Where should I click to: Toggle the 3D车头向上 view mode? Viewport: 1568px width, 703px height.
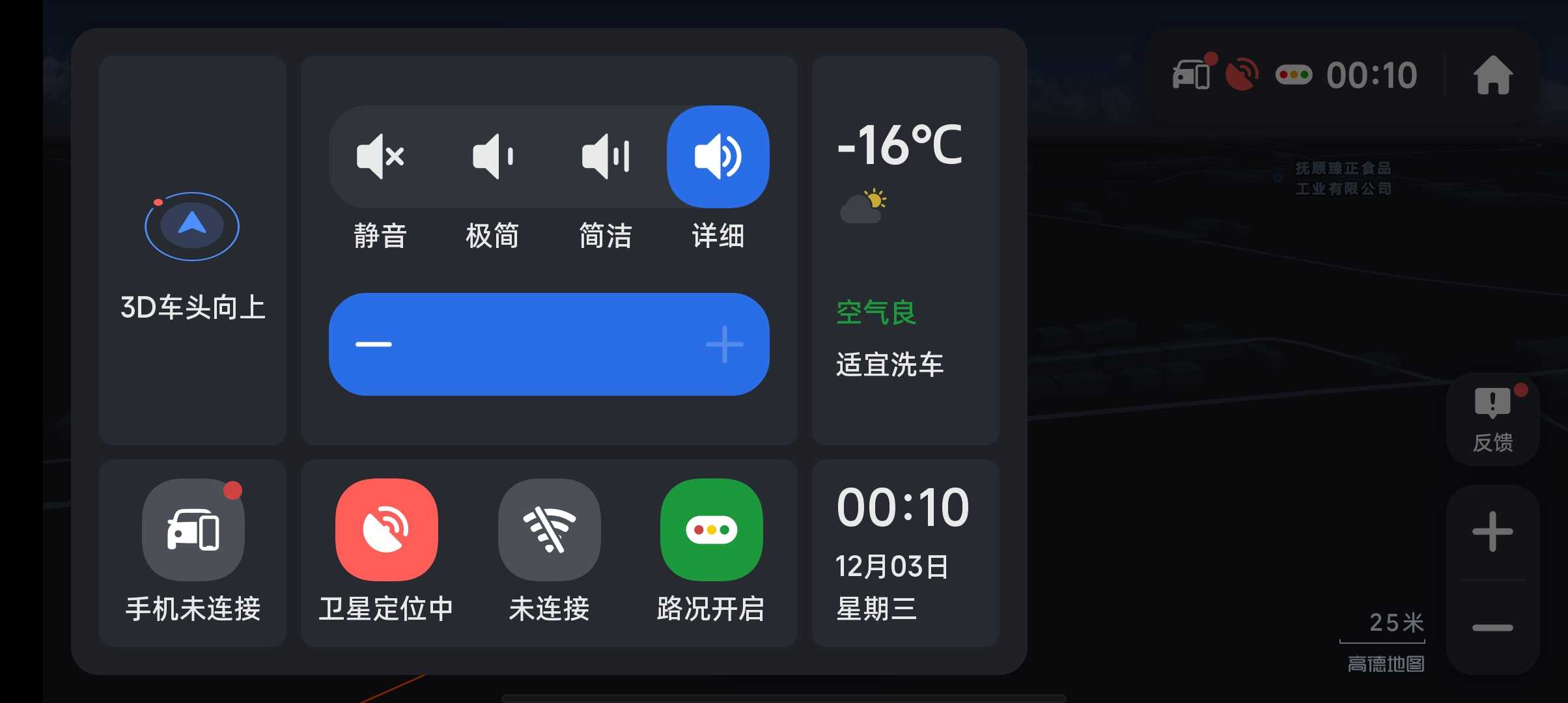click(192, 251)
